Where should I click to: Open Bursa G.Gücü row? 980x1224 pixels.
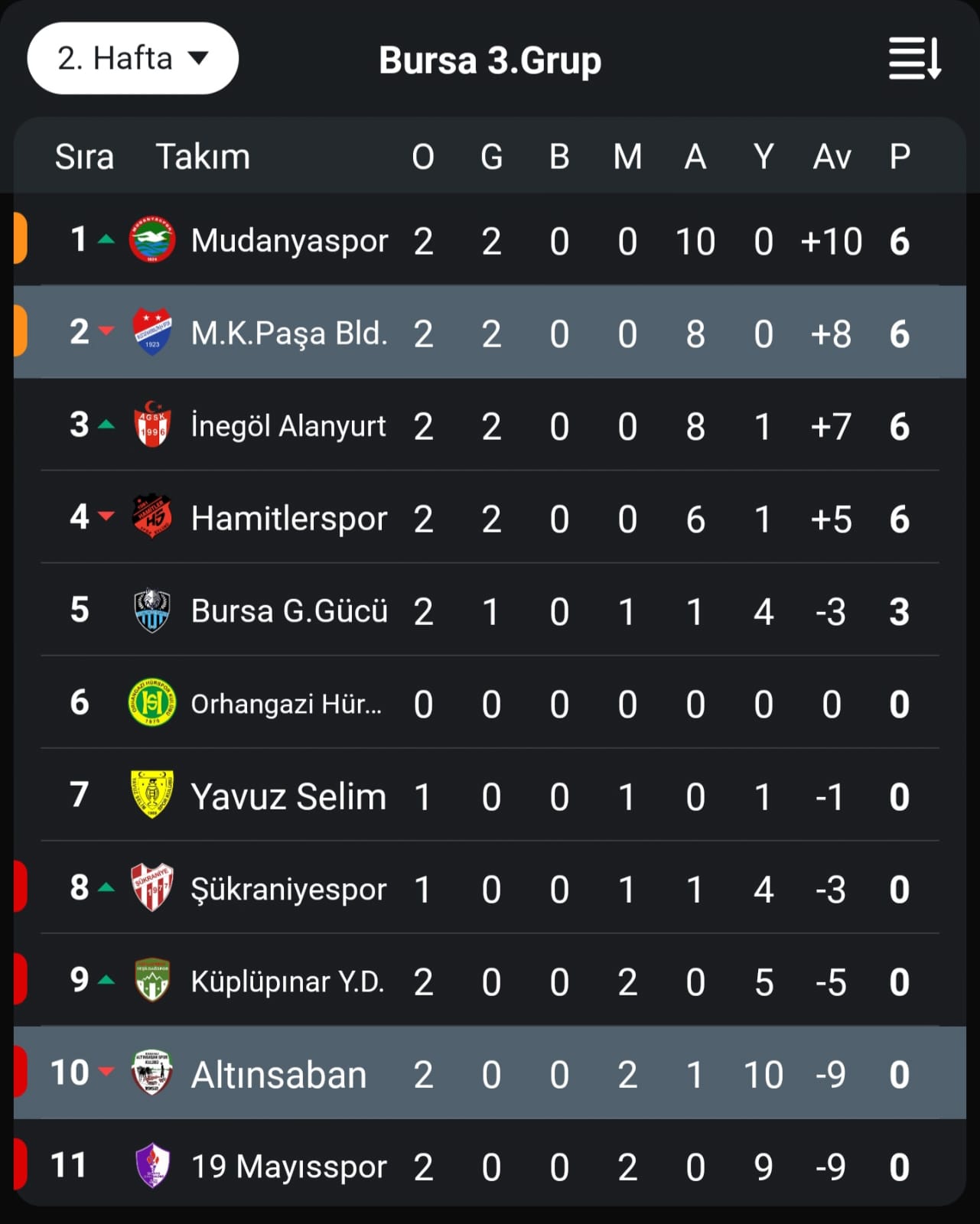click(x=289, y=611)
